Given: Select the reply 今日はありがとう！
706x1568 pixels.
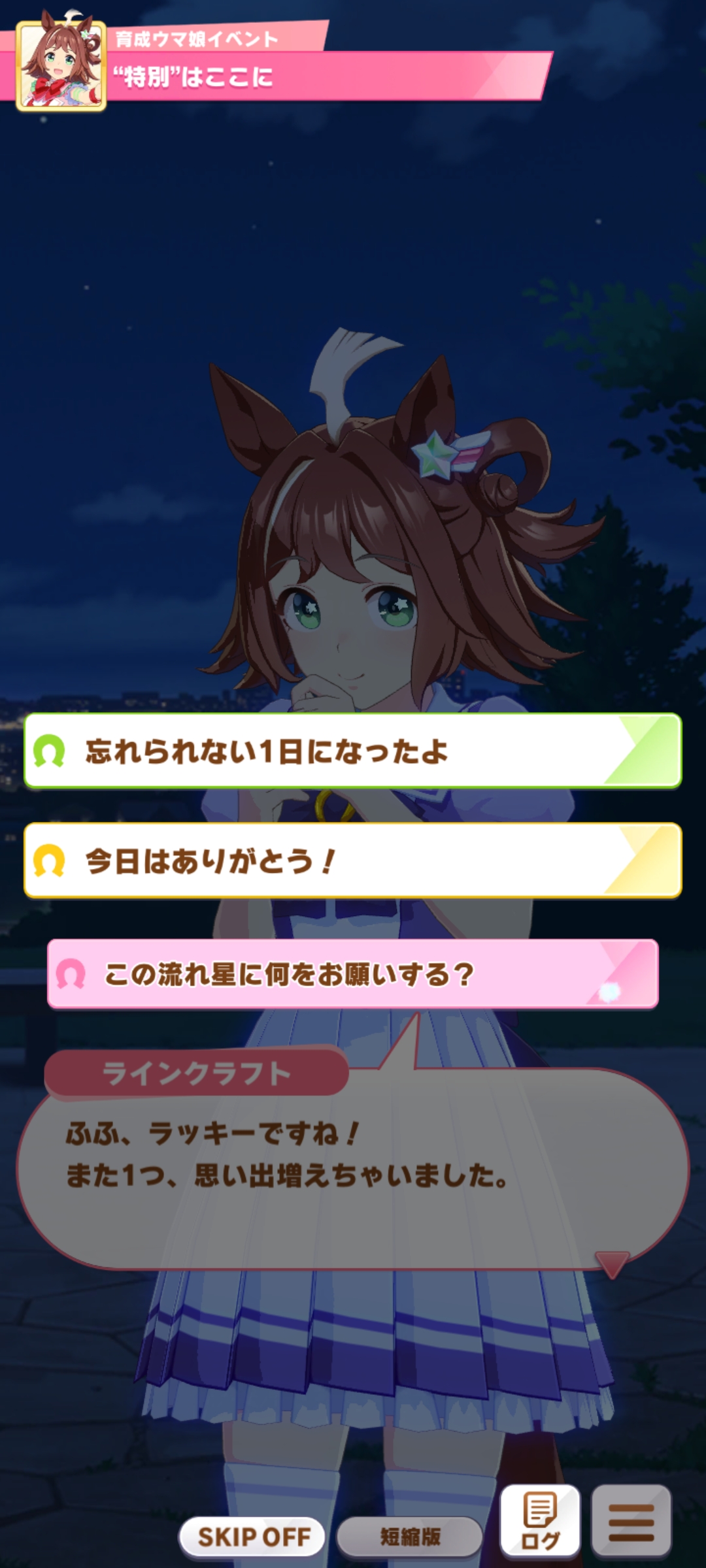Looking at the screenshot, I should (353, 860).
